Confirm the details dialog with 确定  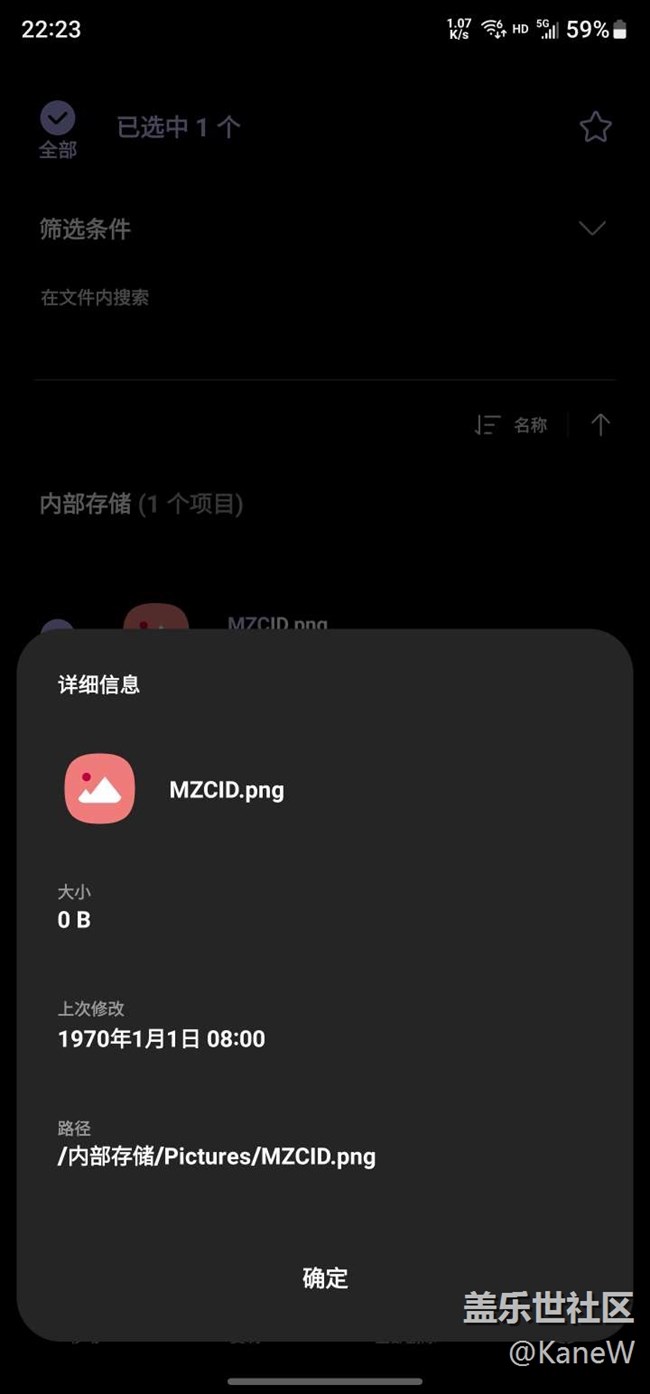325,1277
